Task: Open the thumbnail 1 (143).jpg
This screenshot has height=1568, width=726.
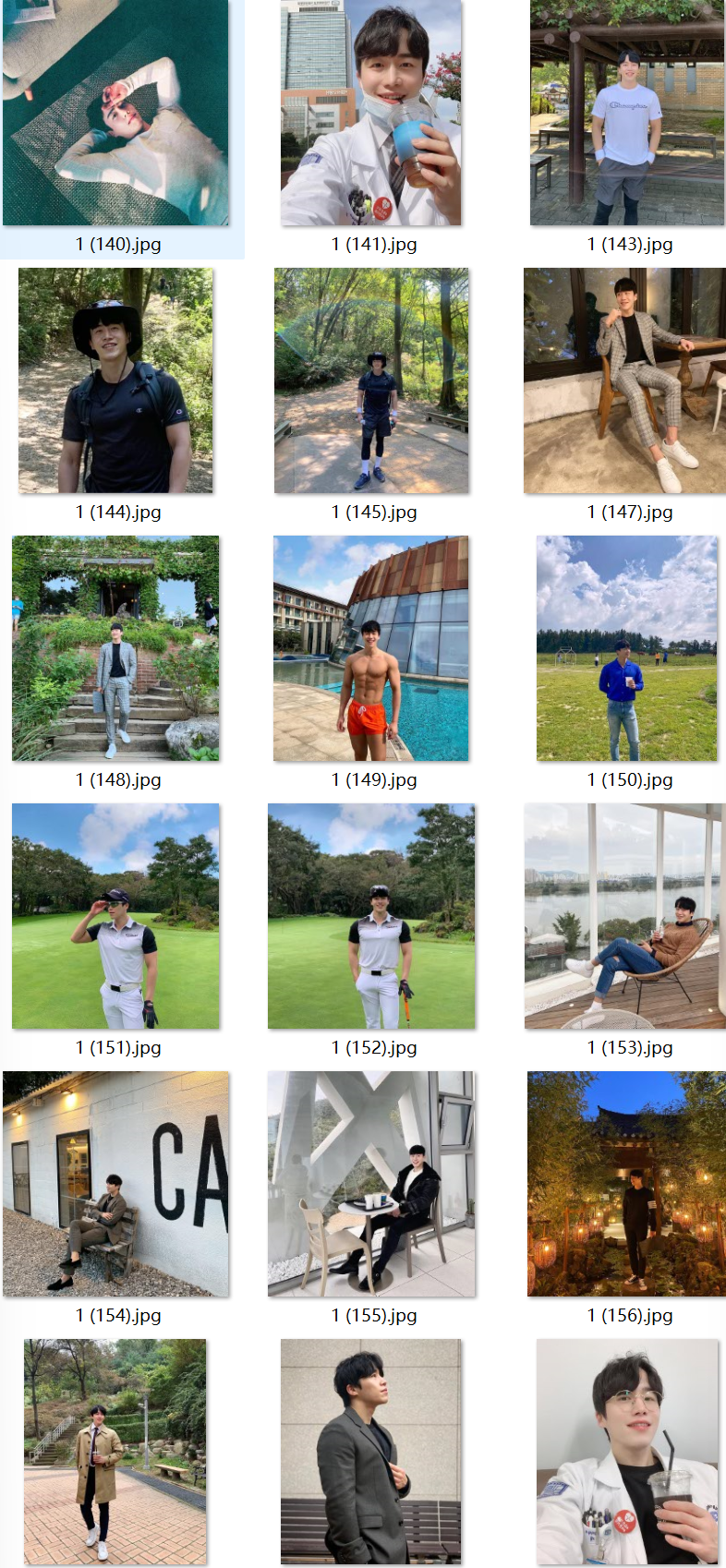Action: [627, 113]
